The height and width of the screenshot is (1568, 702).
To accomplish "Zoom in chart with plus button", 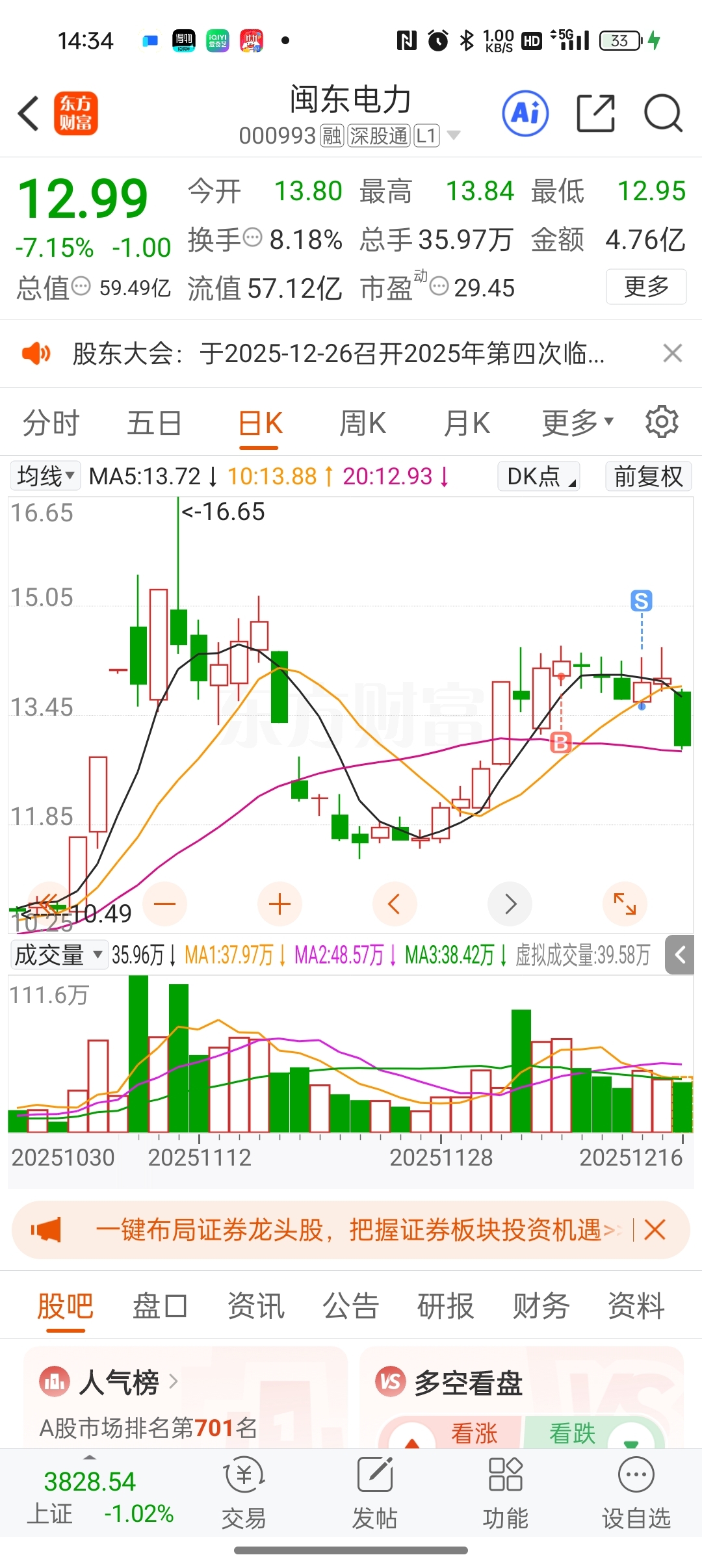I will (x=279, y=904).
